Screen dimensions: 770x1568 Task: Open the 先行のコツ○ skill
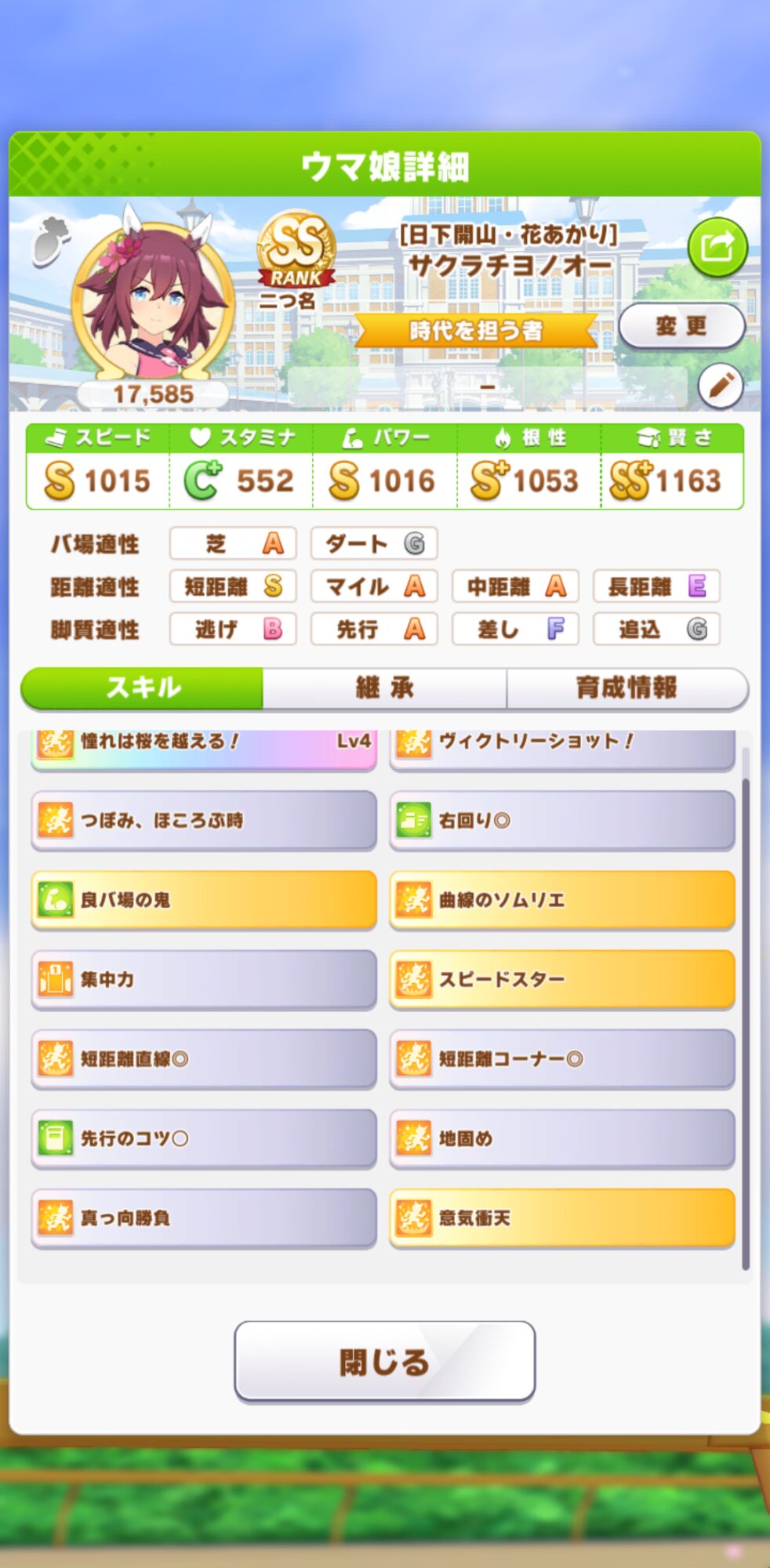pyautogui.click(x=204, y=1138)
